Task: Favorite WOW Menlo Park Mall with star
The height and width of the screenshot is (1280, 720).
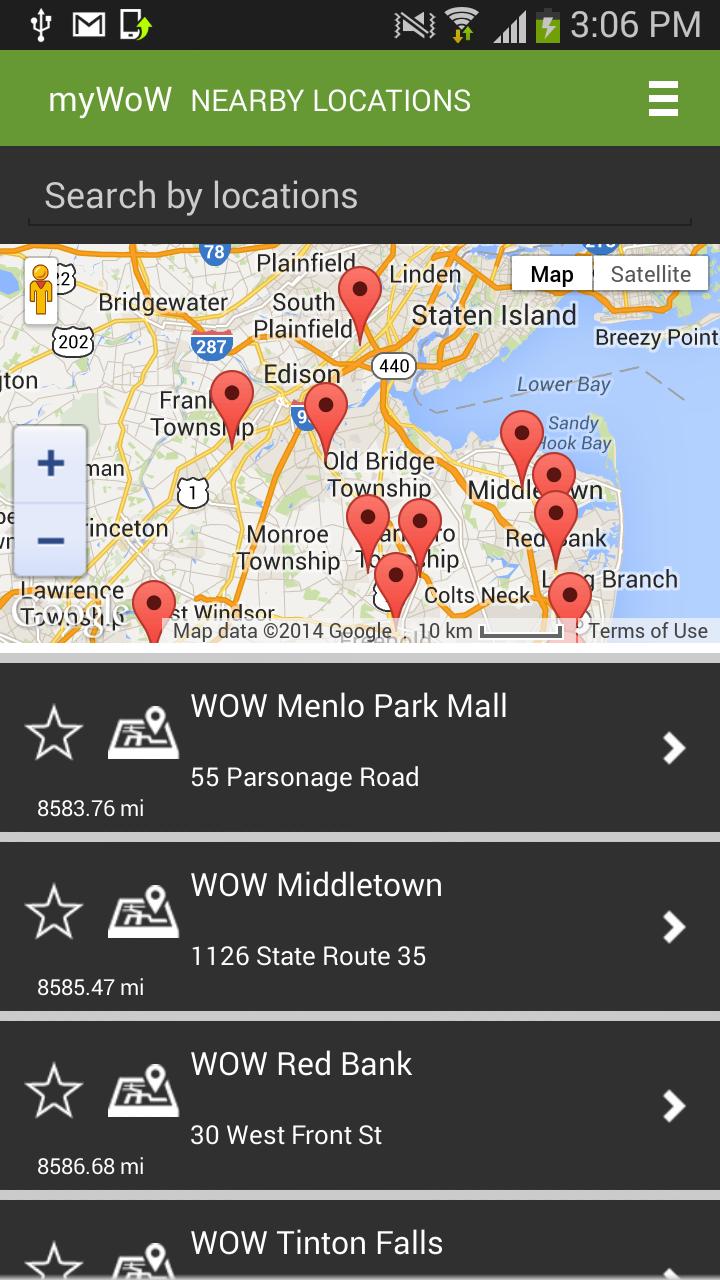Action: pos(54,733)
